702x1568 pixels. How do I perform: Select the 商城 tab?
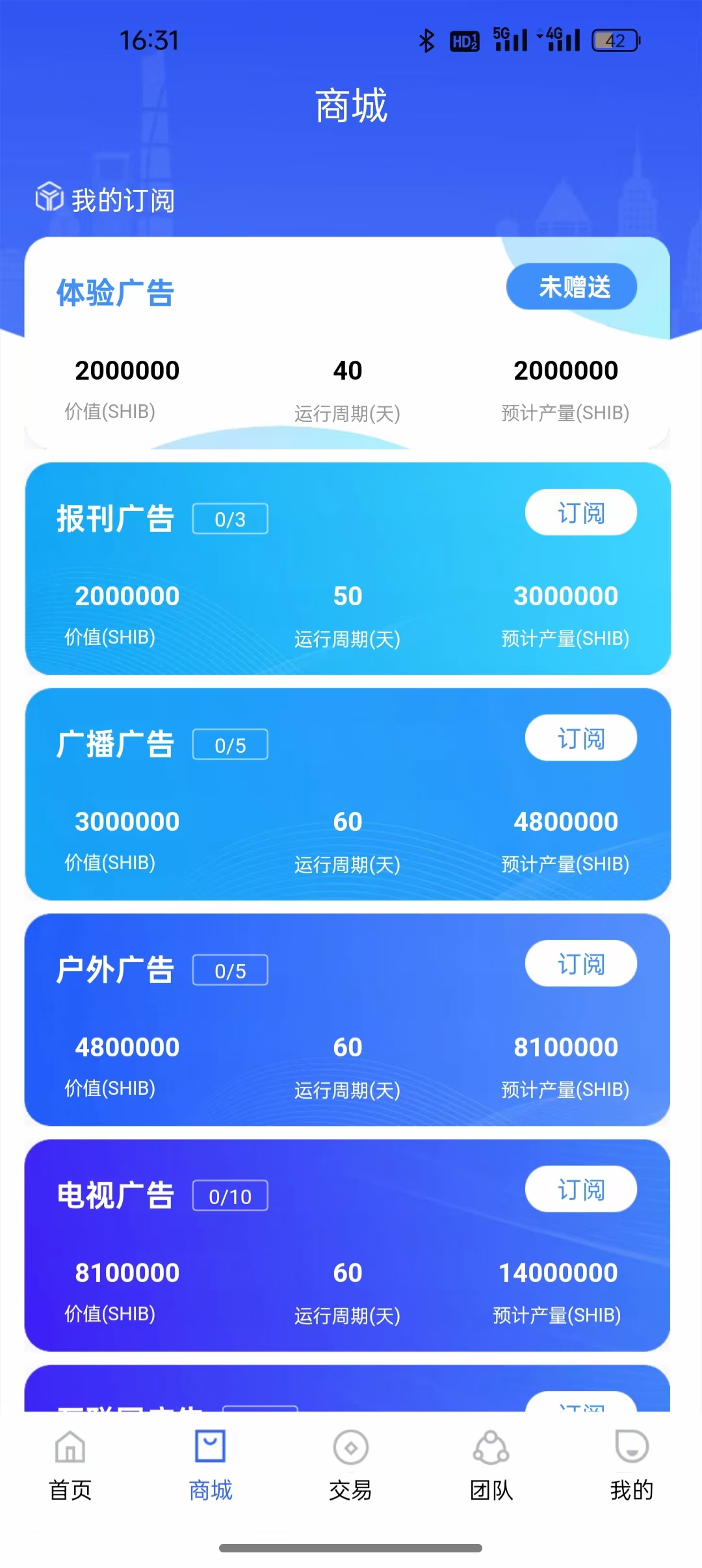(211, 1465)
